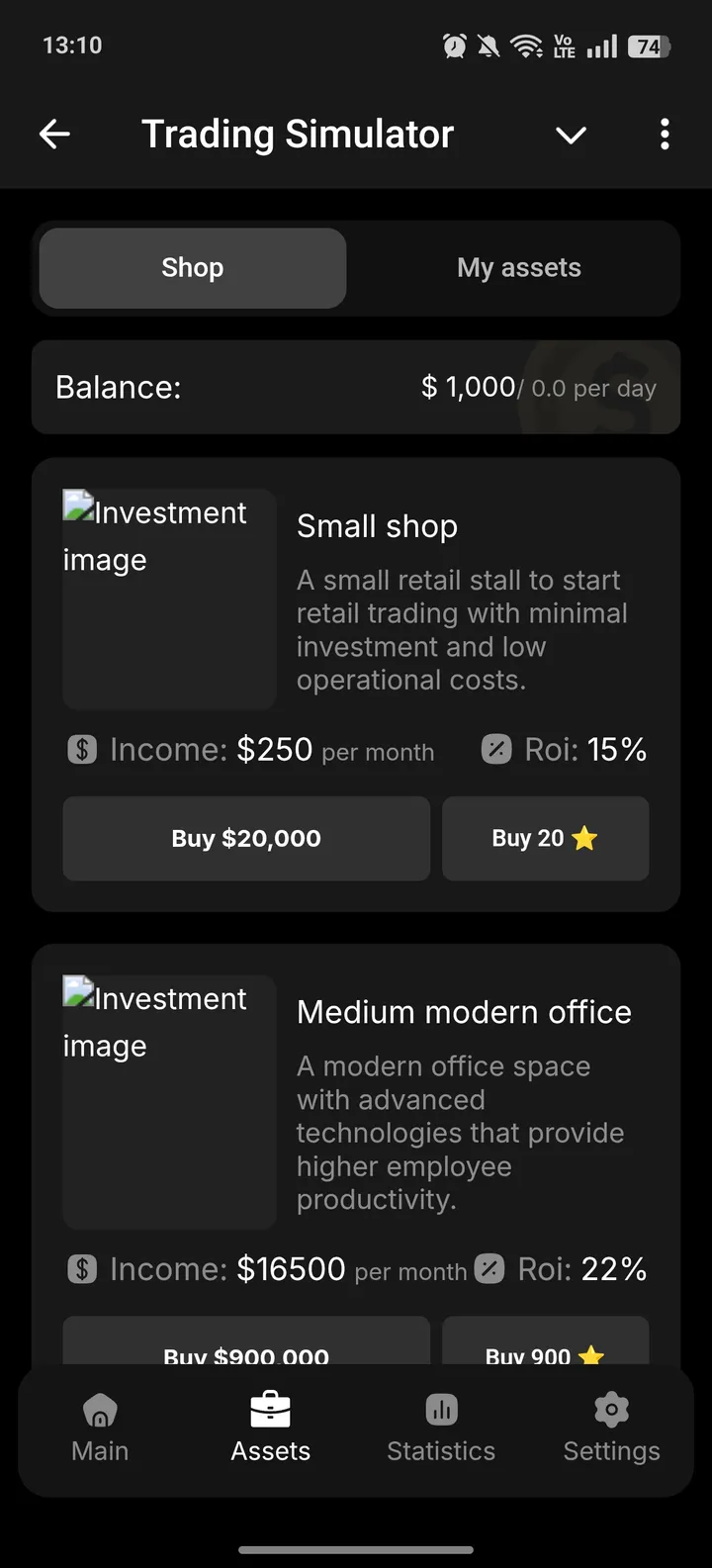712x1568 pixels.
Task: Open the Statistics bar chart icon
Action: pyautogui.click(x=441, y=1409)
